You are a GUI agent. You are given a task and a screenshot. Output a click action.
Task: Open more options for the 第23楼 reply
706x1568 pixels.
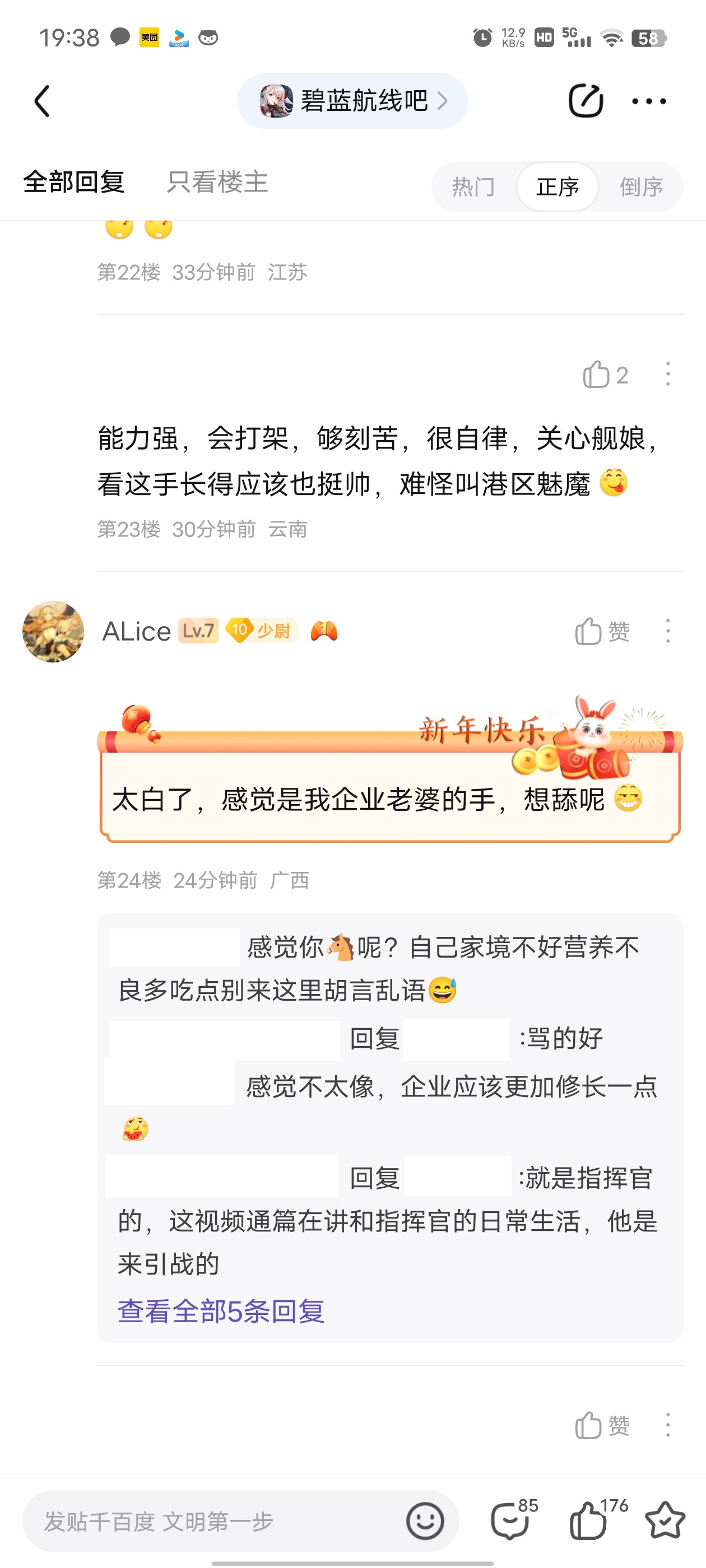pos(668,374)
